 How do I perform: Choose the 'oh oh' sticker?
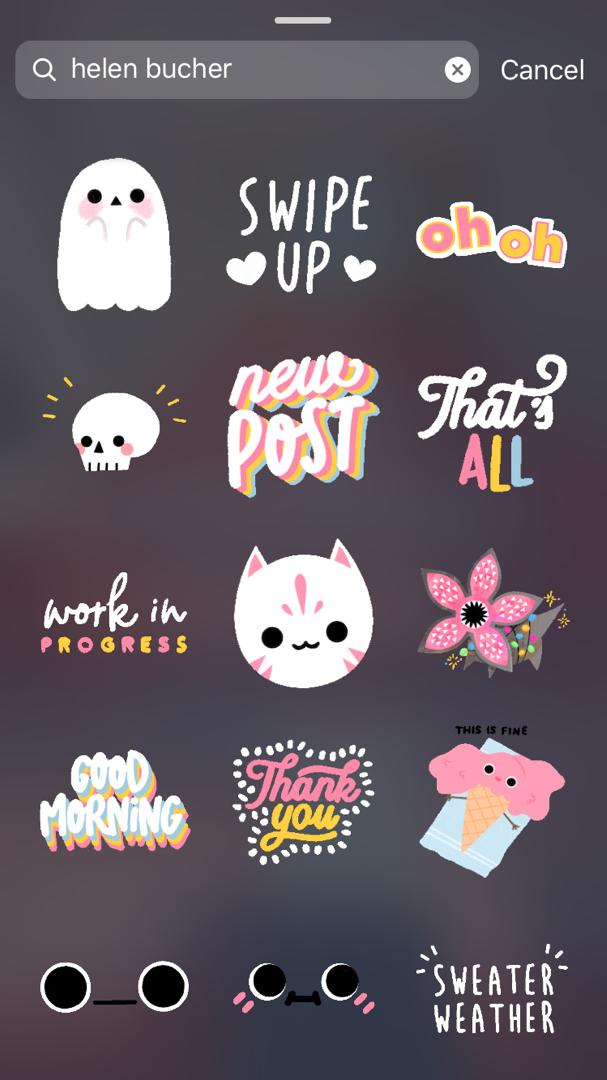point(491,237)
